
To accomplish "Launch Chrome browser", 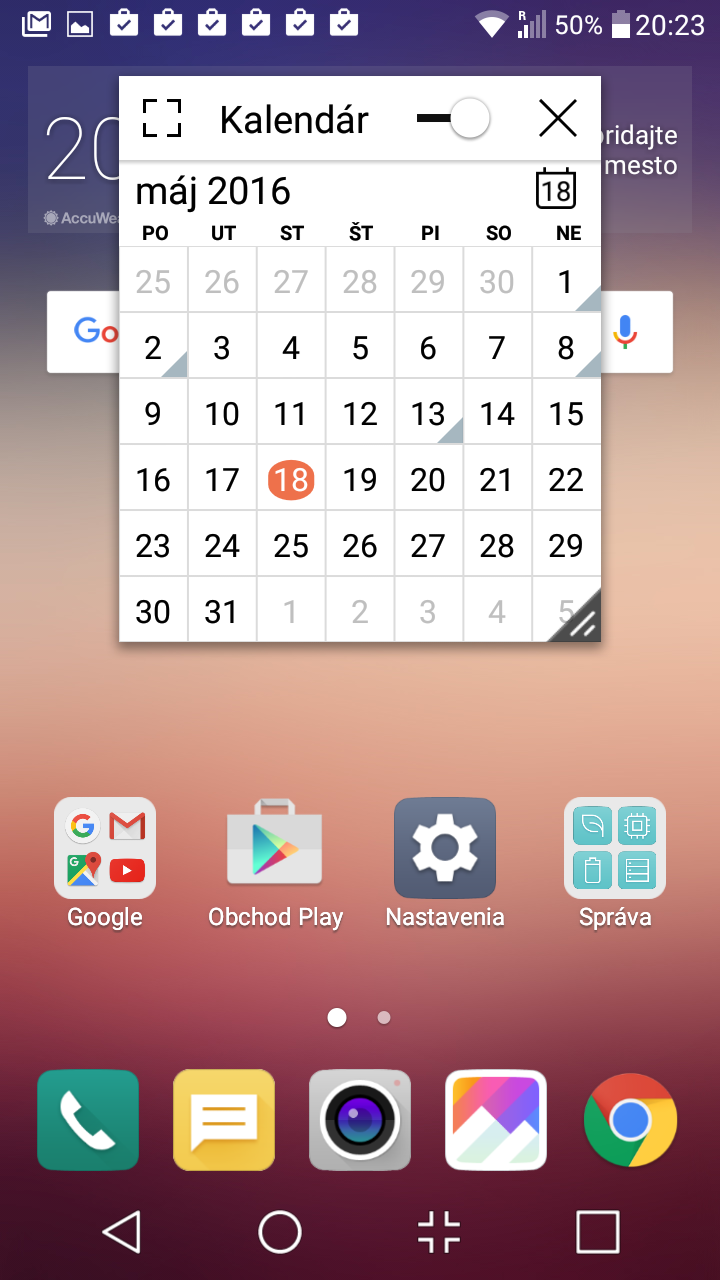I will (631, 1120).
